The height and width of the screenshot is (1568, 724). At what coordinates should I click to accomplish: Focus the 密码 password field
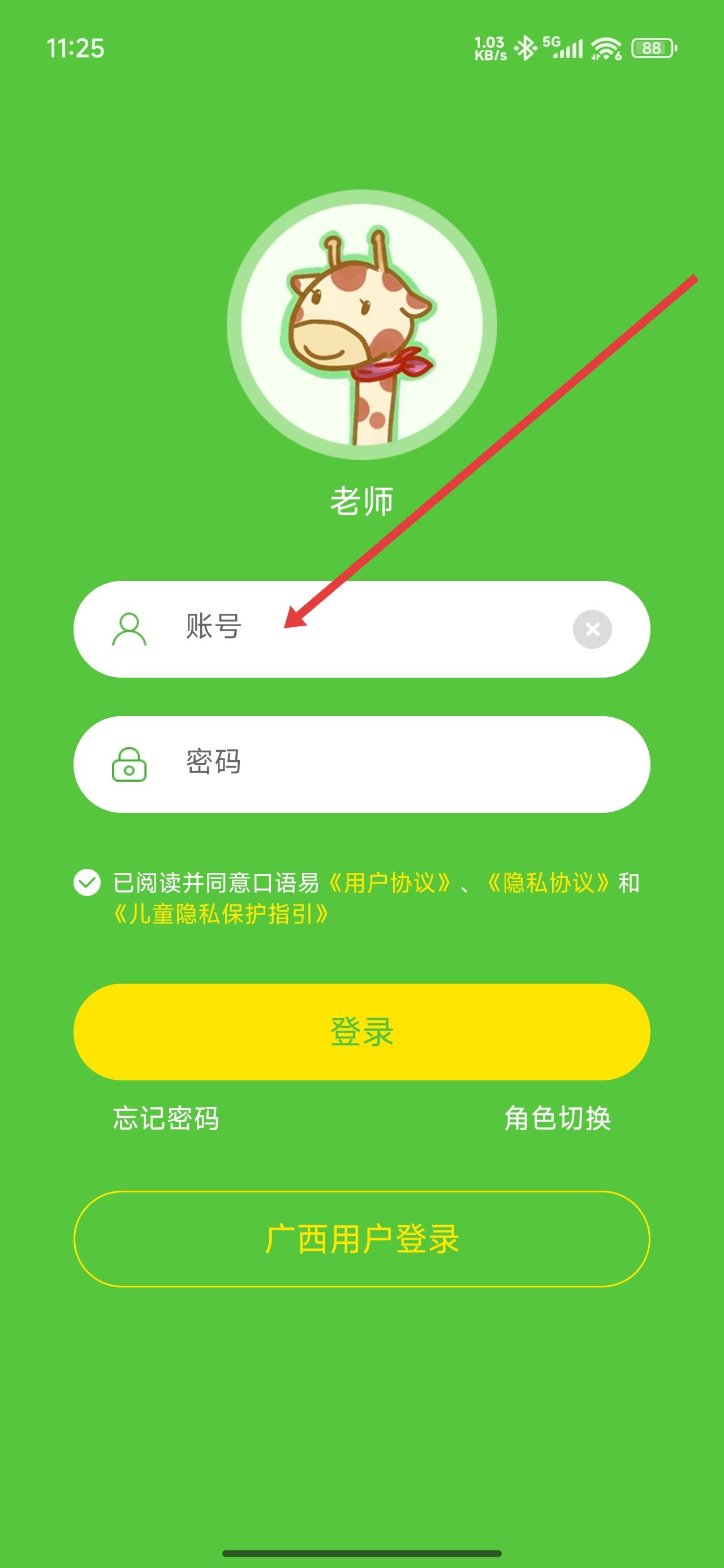tap(377, 764)
